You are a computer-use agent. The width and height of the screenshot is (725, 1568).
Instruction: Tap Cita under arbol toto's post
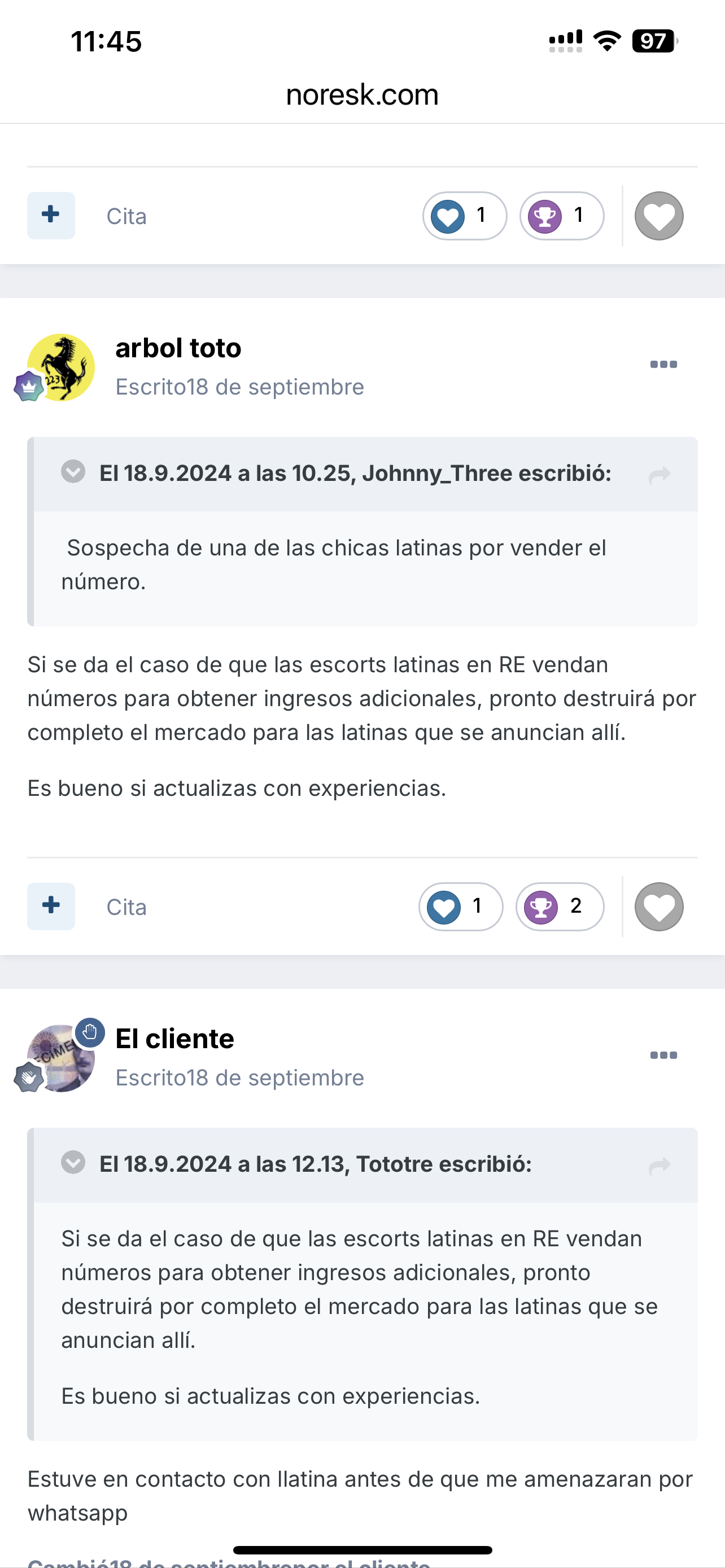pos(126,907)
